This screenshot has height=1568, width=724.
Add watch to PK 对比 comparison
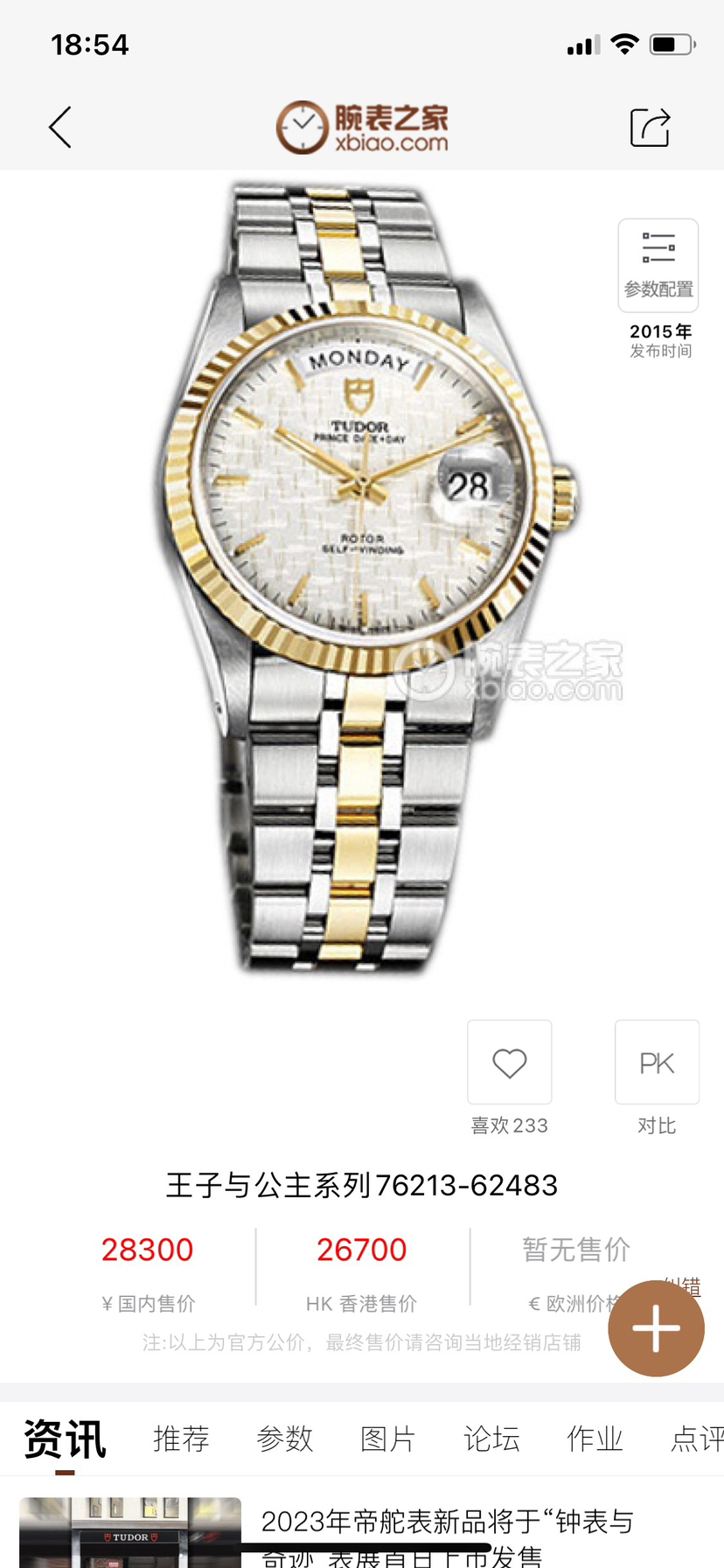[x=657, y=1063]
